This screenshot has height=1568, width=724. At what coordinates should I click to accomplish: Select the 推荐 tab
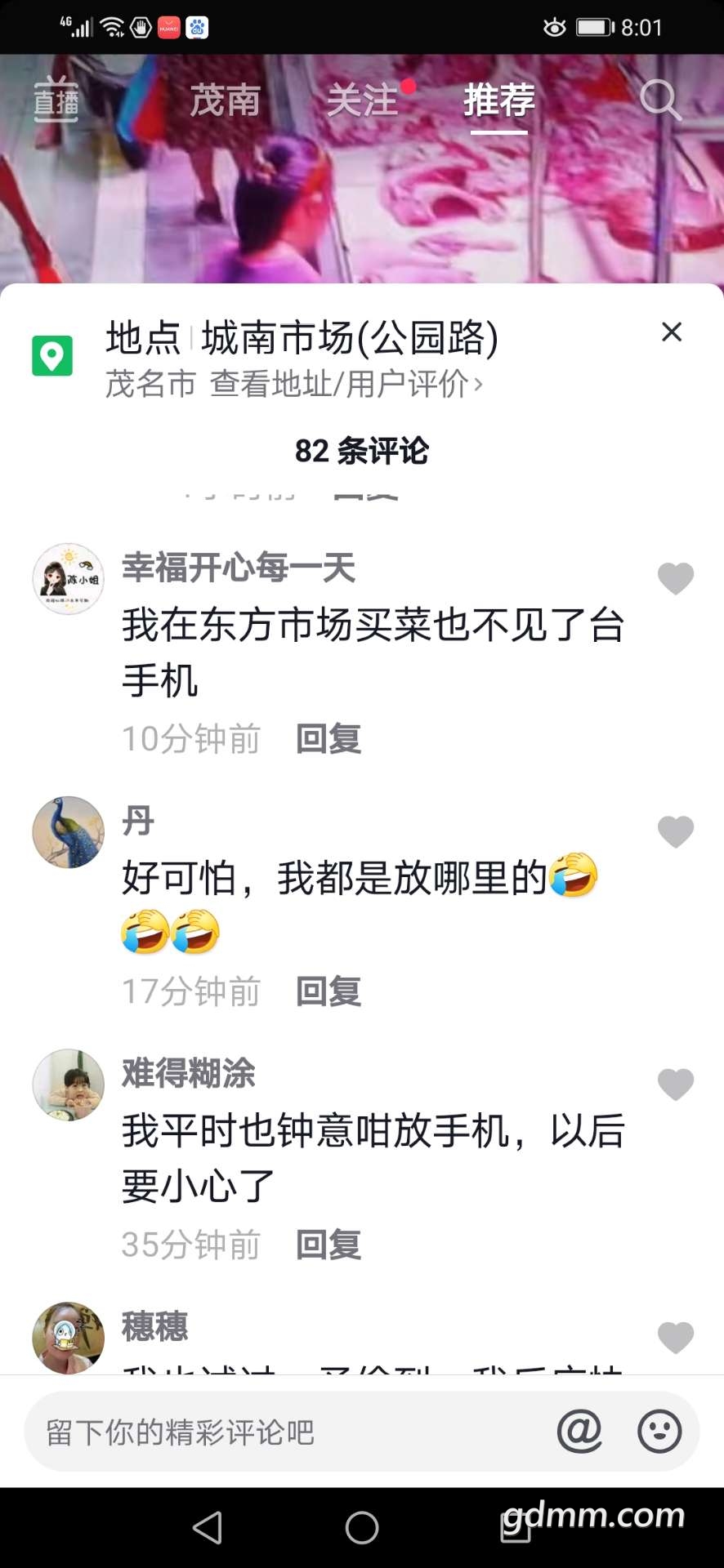click(x=498, y=100)
